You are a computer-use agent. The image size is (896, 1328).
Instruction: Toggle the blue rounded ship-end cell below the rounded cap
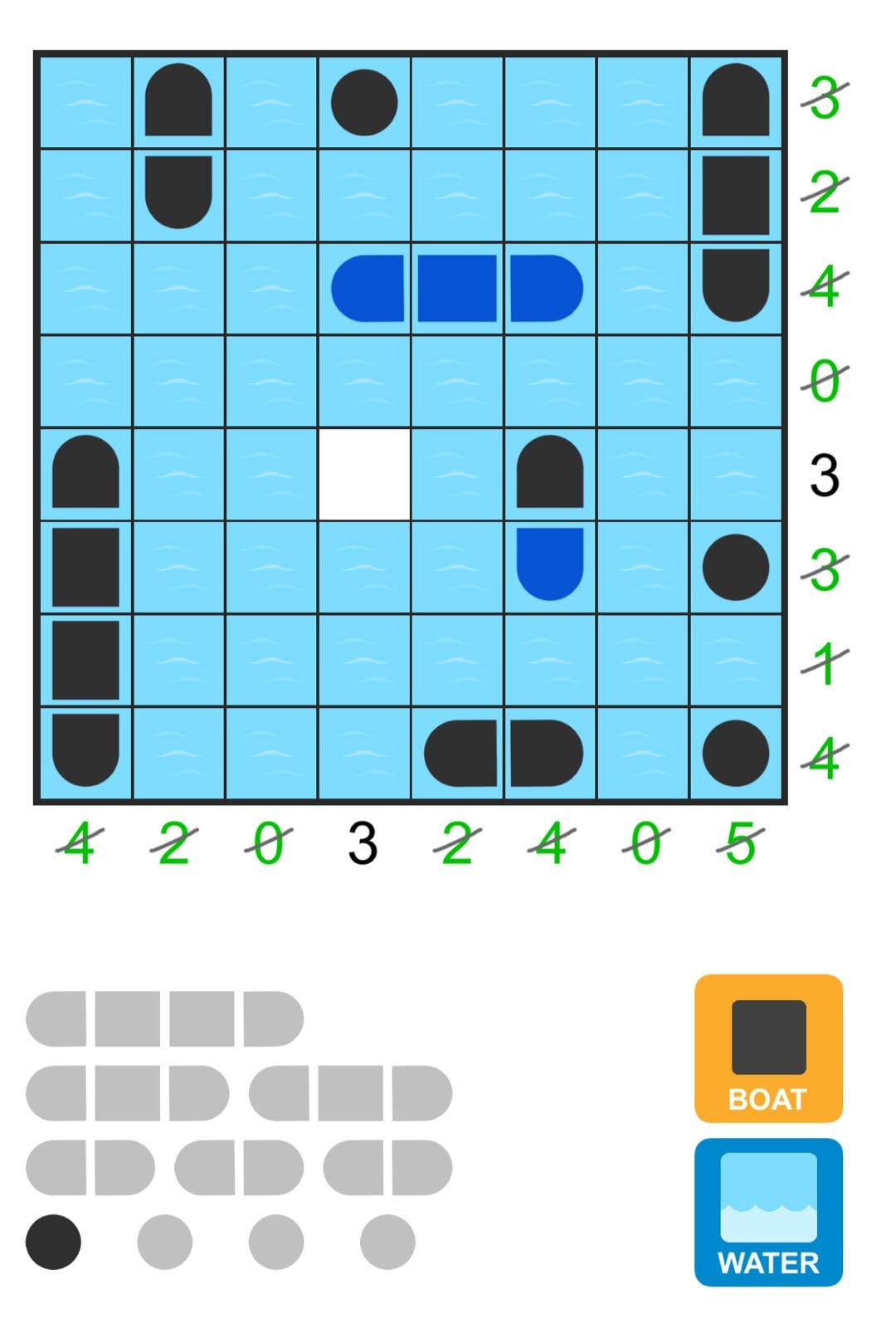(x=549, y=564)
